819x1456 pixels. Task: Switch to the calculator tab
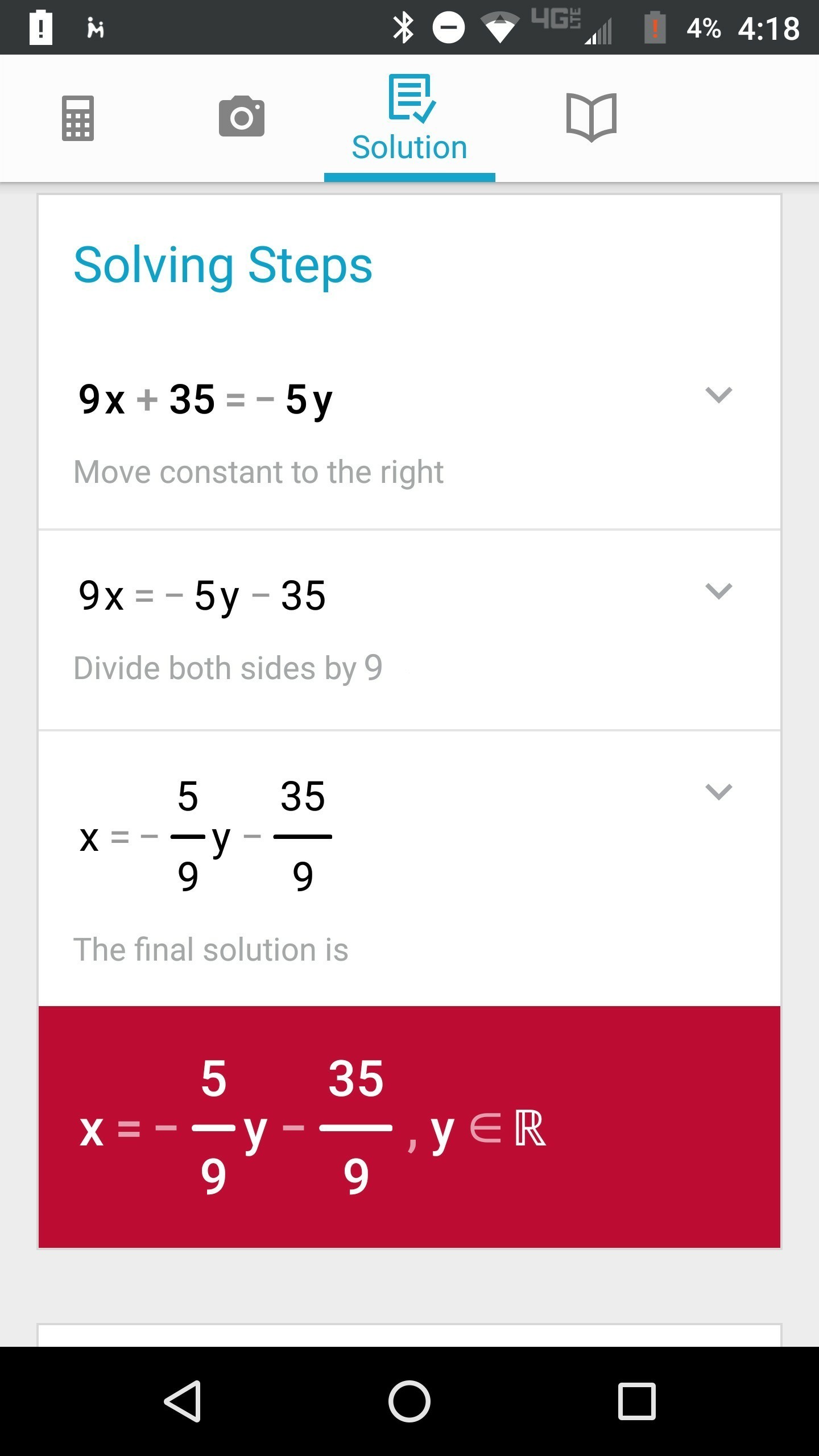click(x=78, y=118)
